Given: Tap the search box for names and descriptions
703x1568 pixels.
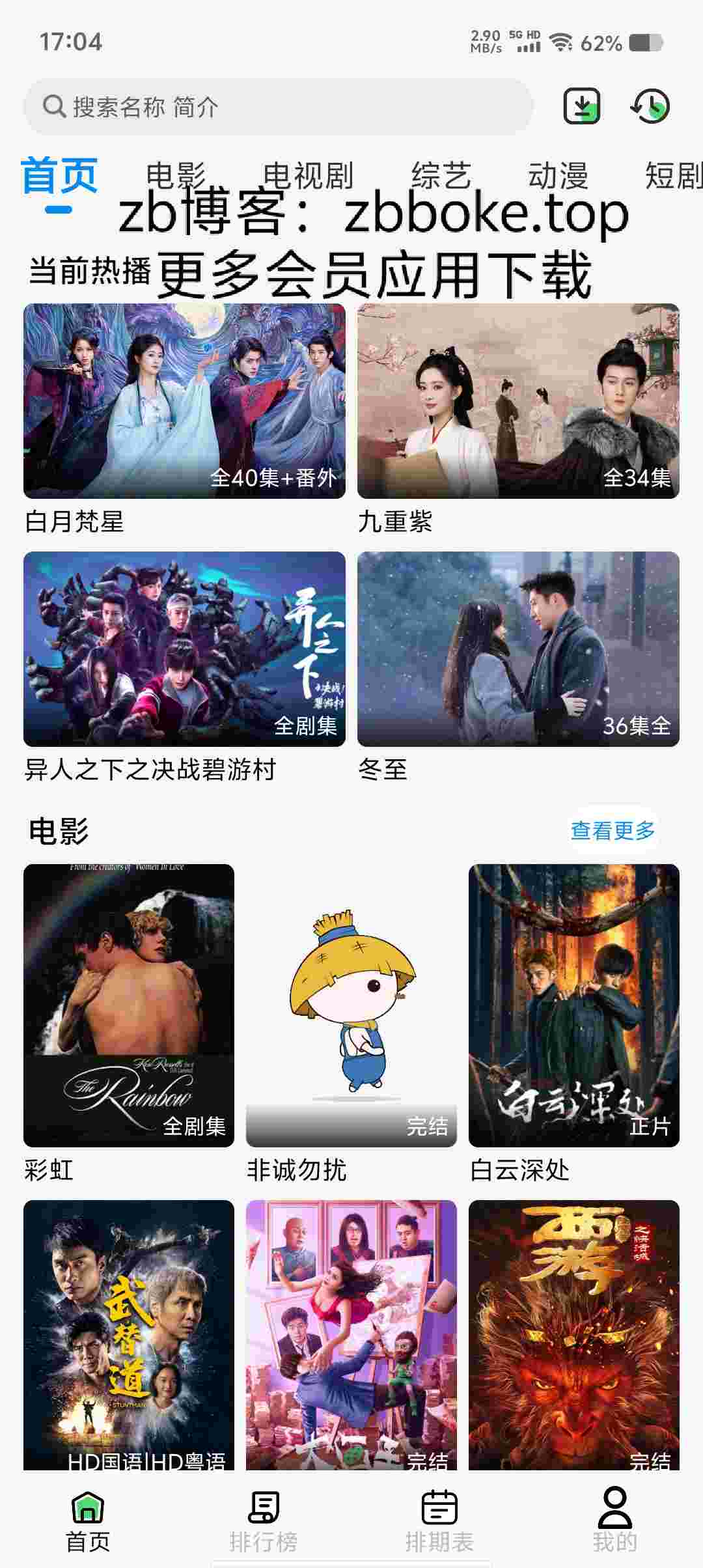Looking at the screenshot, I should (279, 107).
